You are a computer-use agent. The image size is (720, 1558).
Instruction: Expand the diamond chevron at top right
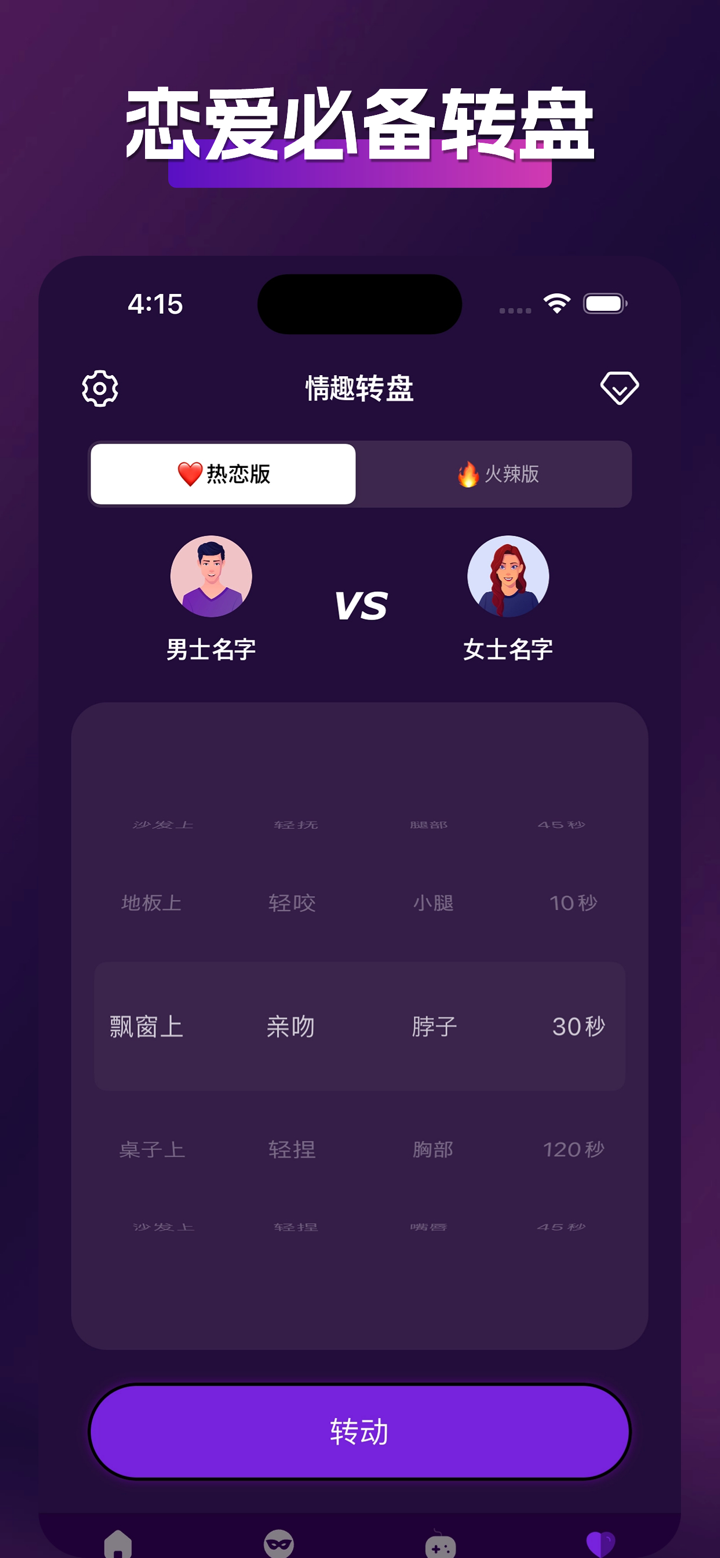click(x=619, y=388)
